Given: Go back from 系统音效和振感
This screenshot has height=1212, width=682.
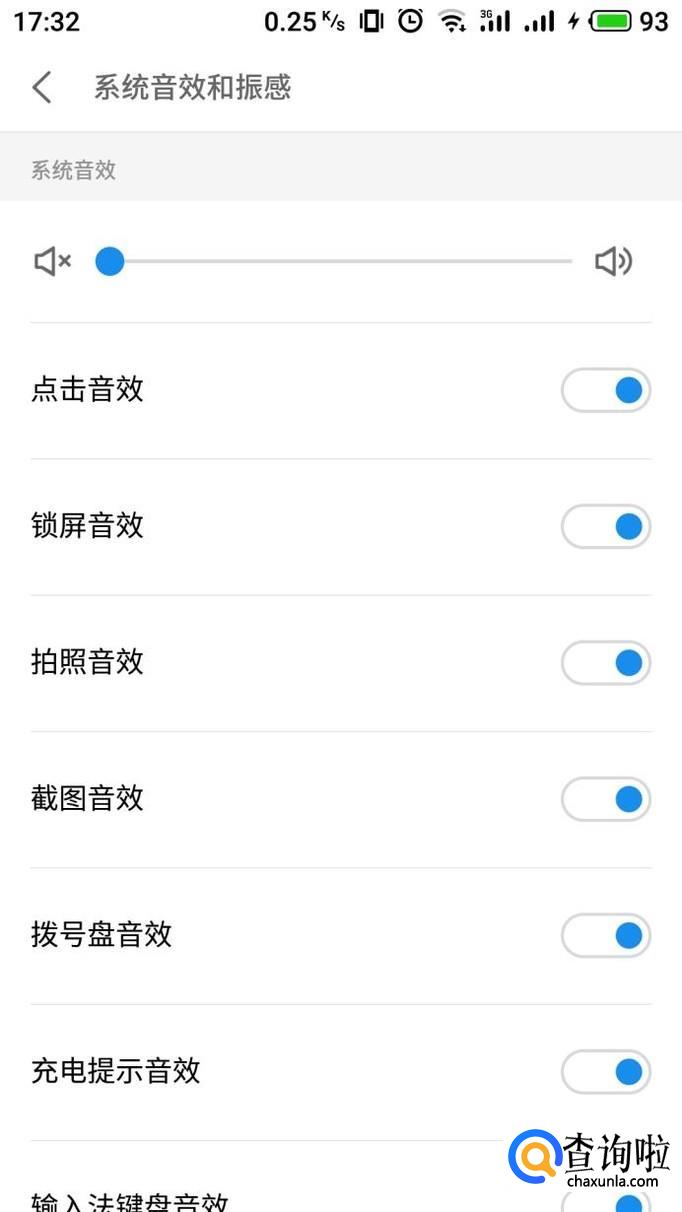Looking at the screenshot, I should coord(42,88).
